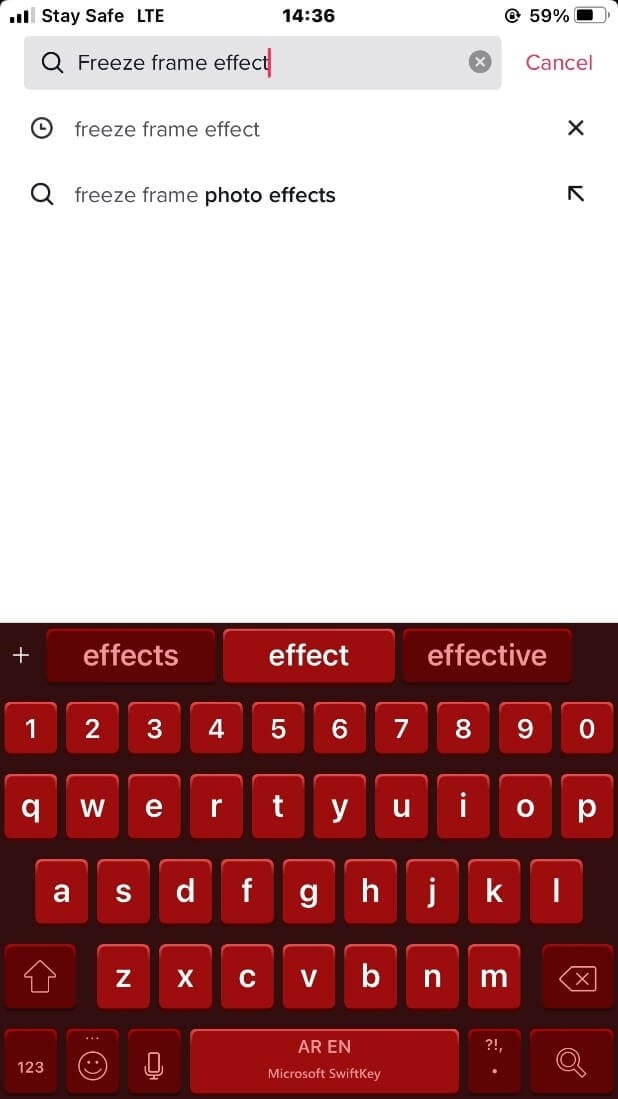Remove 'freeze frame effect' from search history
The height and width of the screenshot is (1099, 618).
[x=575, y=128]
